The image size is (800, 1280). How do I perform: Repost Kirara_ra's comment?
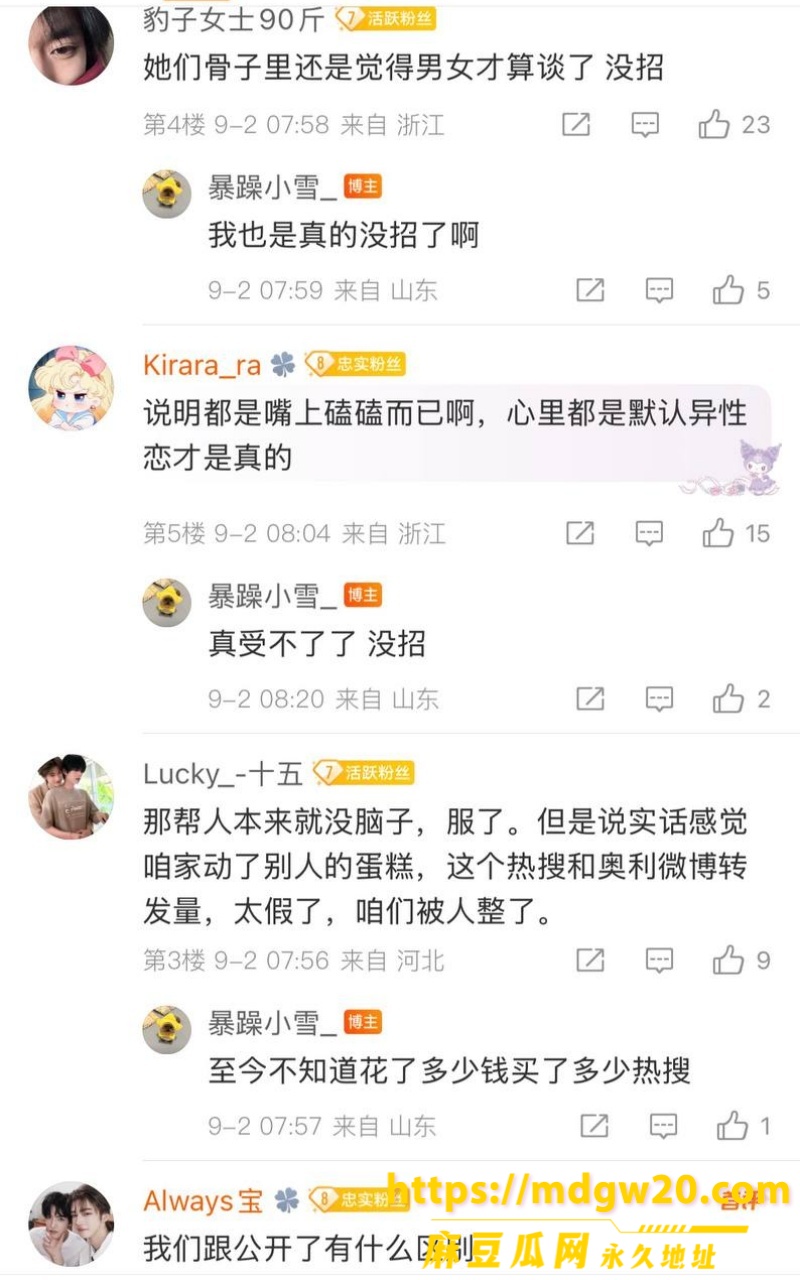click(580, 533)
